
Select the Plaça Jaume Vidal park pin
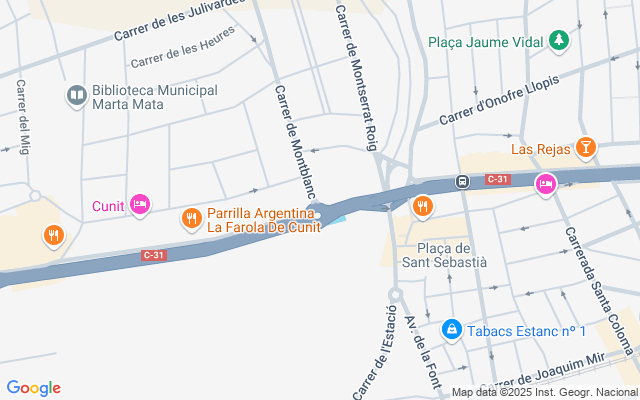(560, 41)
